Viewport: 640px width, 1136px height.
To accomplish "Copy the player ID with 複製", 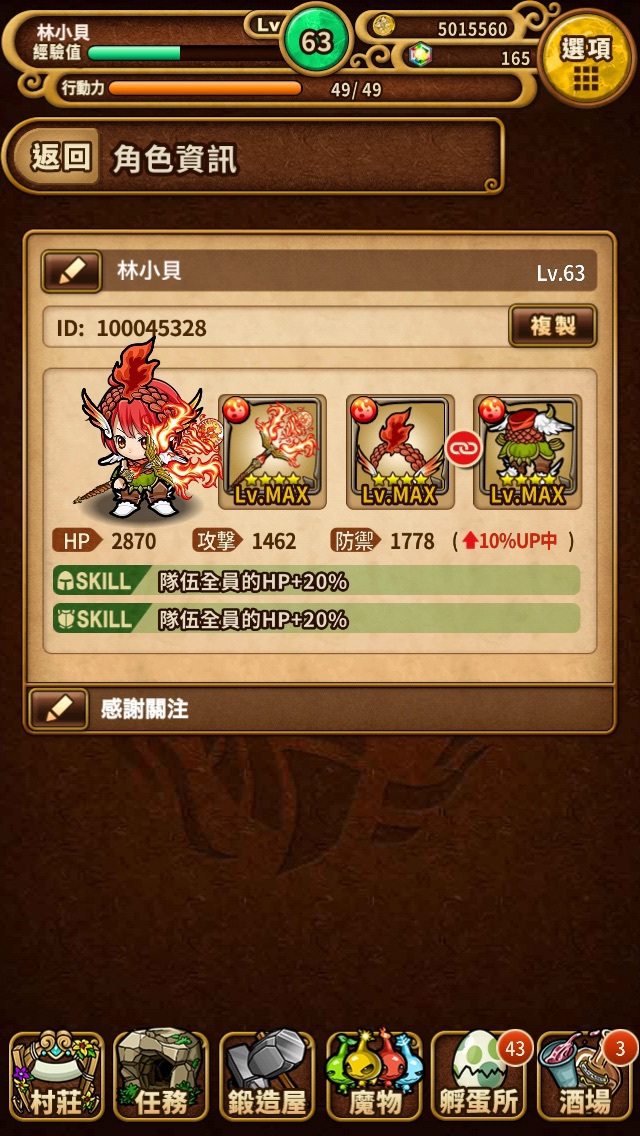I will coord(553,327).
